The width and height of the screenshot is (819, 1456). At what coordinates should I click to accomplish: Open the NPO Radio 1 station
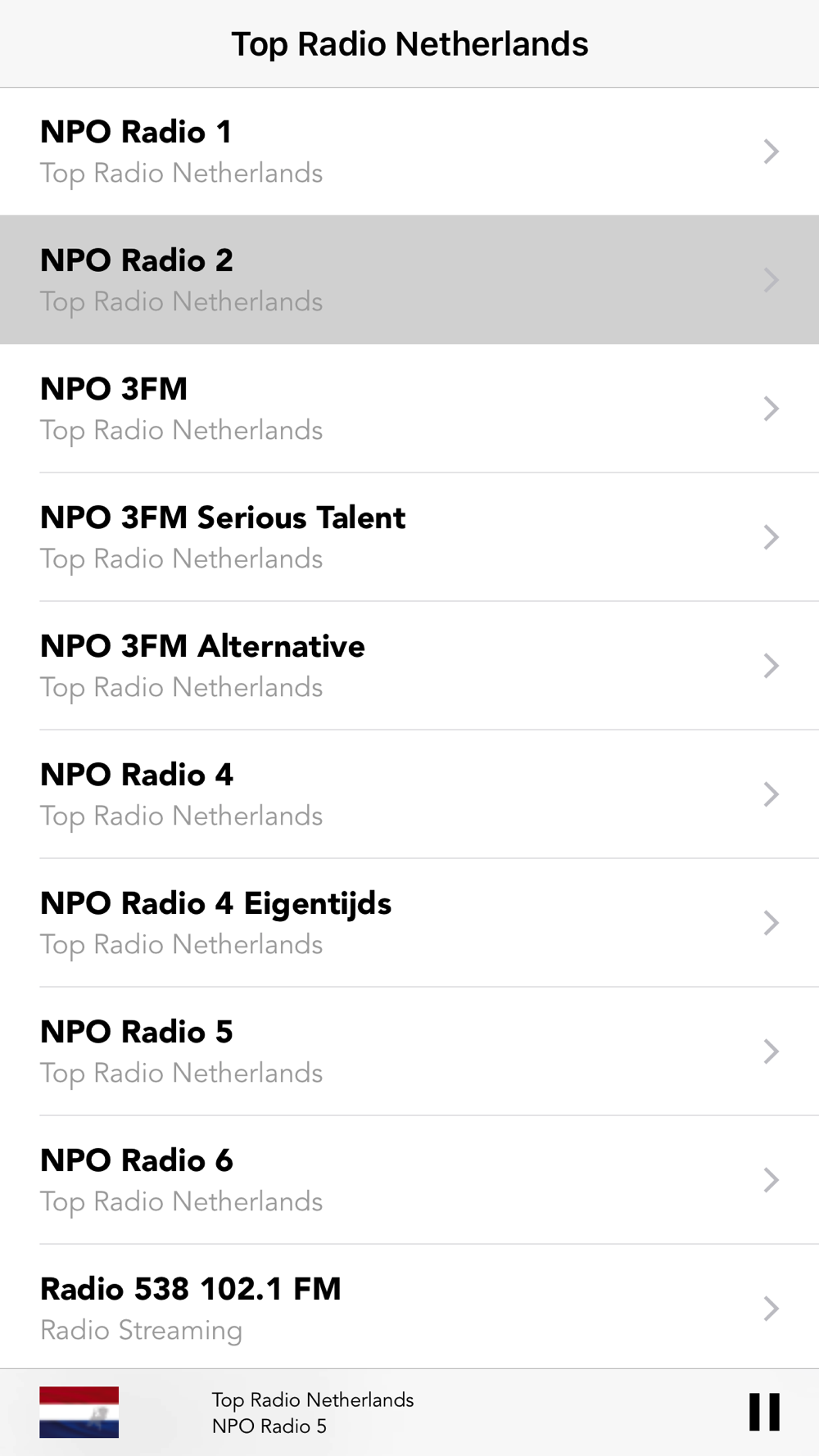(x=409, y=151)
